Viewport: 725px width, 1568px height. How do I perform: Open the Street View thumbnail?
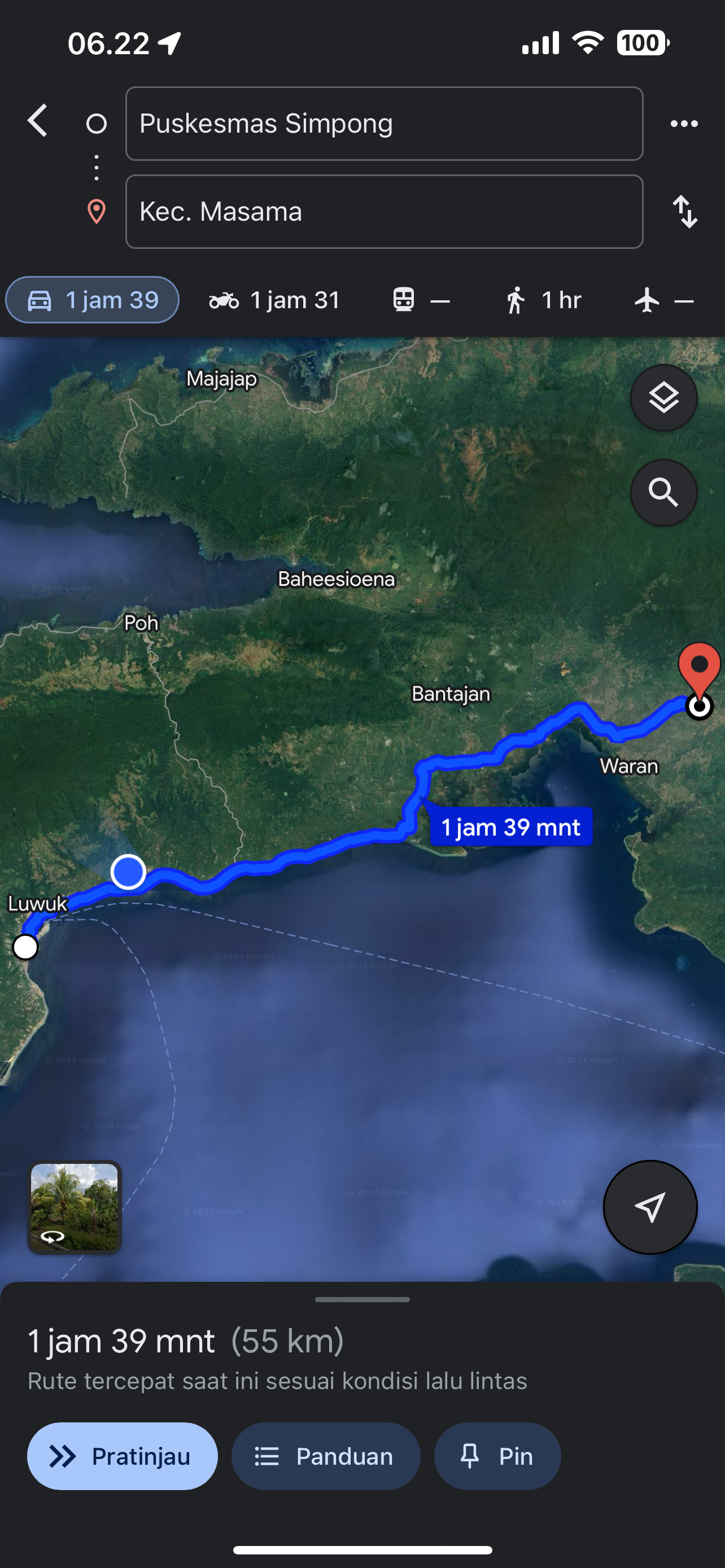tap(75, 1208)
